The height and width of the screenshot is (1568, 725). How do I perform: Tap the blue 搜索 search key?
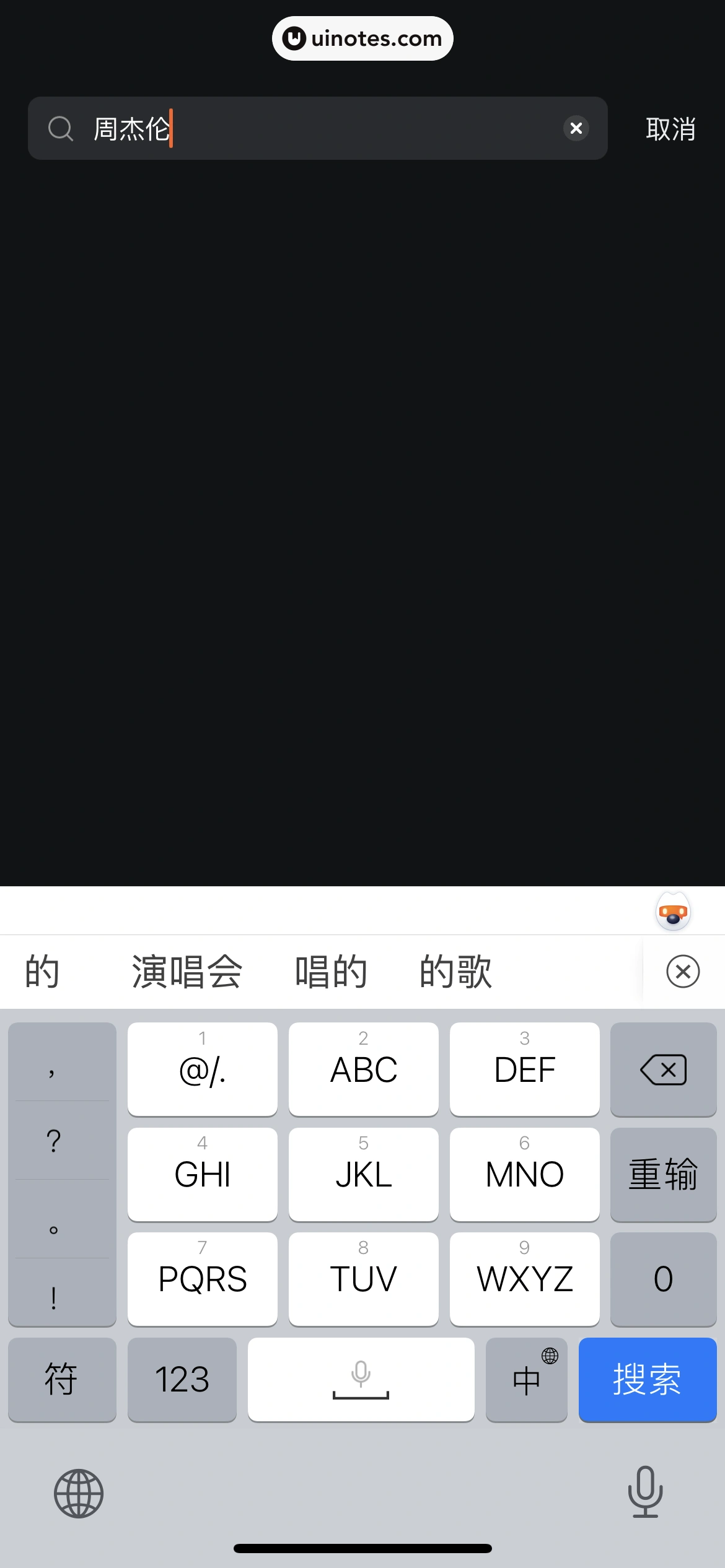[647, 1379]
